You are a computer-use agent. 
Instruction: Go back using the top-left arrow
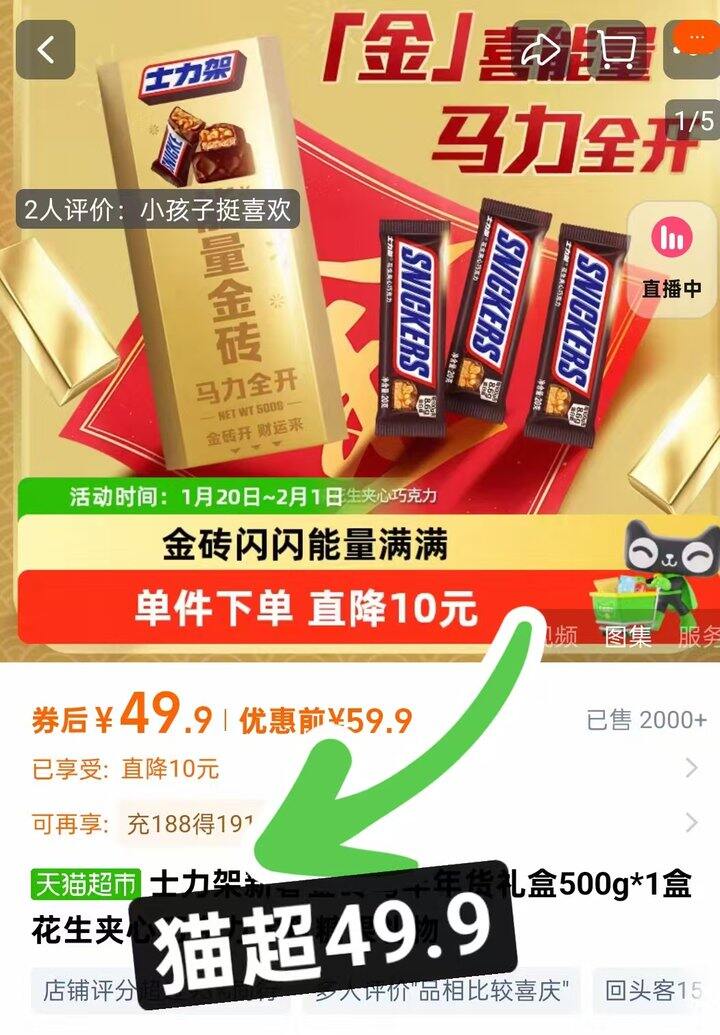pyautogui.click(x=45, y=50)
